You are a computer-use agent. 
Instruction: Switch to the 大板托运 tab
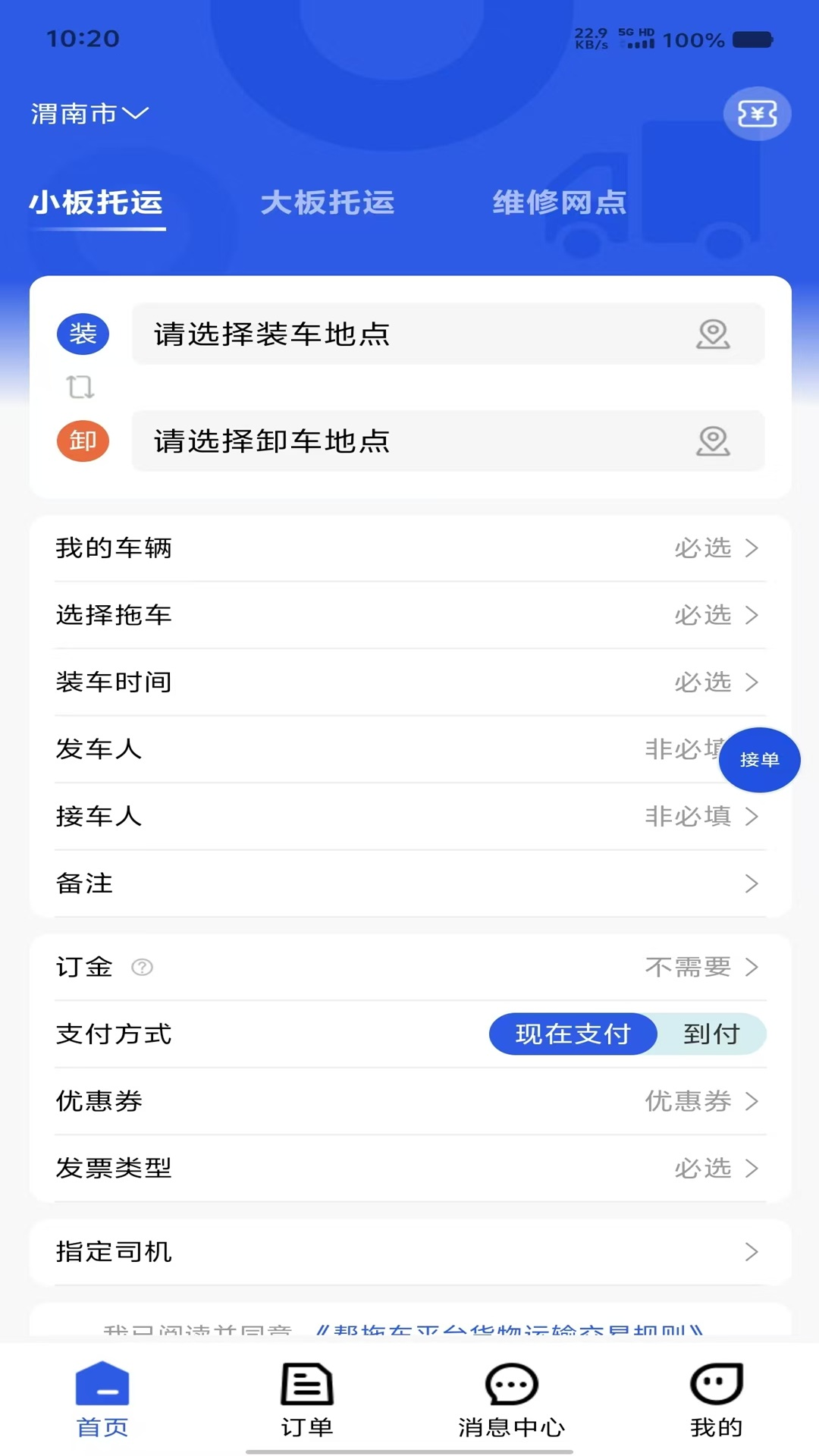click(329, 202)
